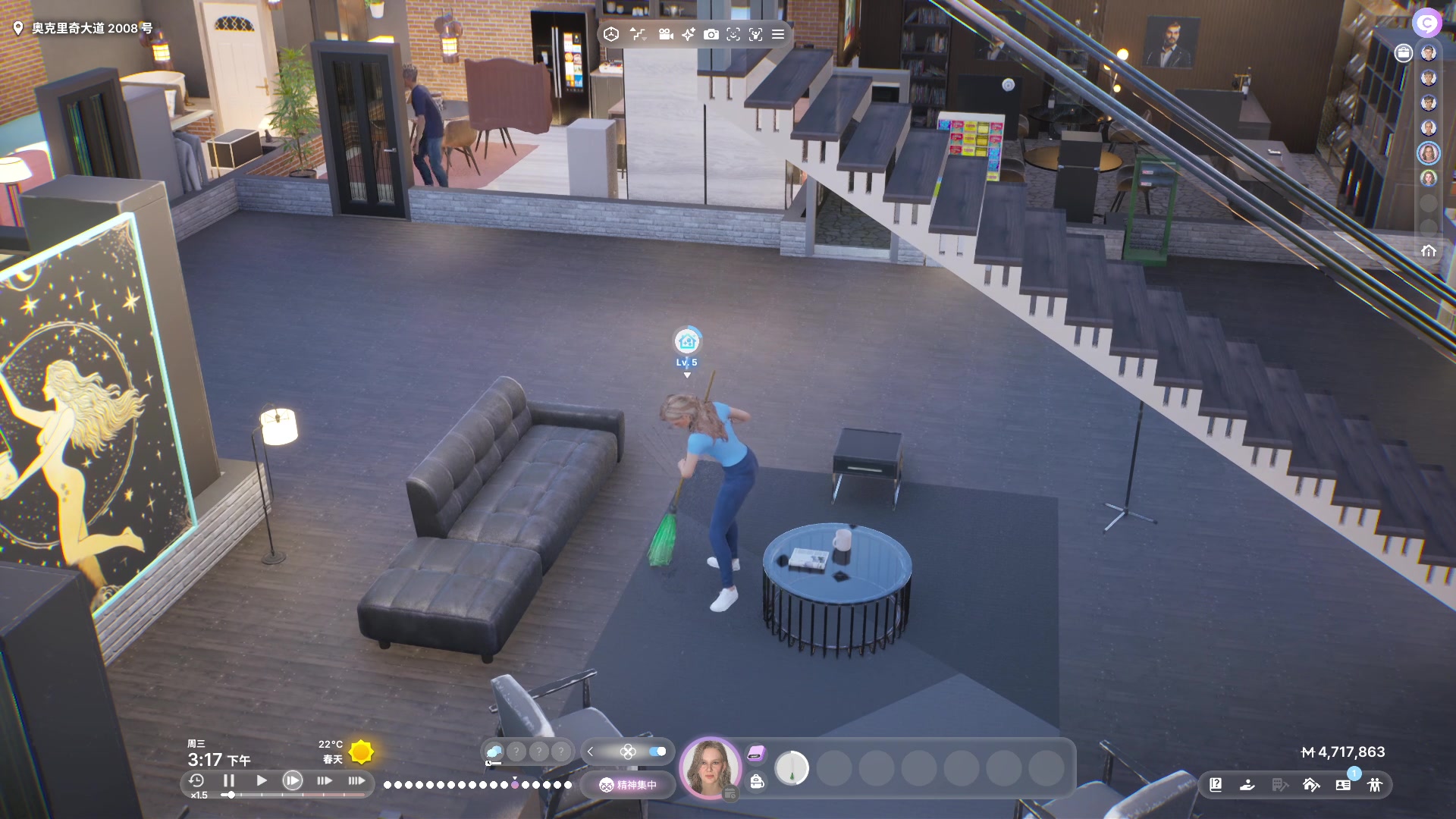Toggle the autonomy switch beside flower icon

(657, 752)
